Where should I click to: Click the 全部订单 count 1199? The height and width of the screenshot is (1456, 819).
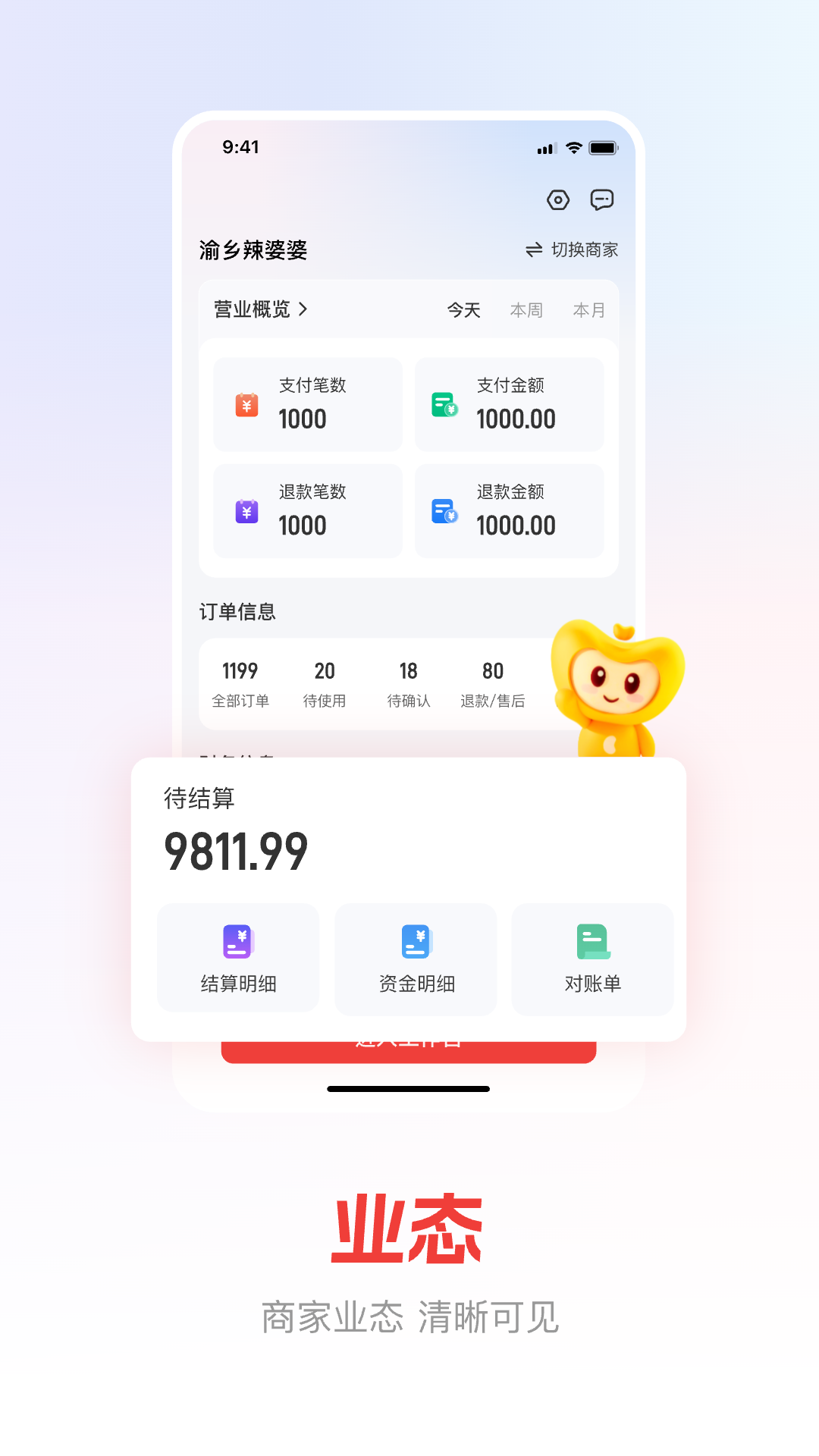(x=240, y=670)
